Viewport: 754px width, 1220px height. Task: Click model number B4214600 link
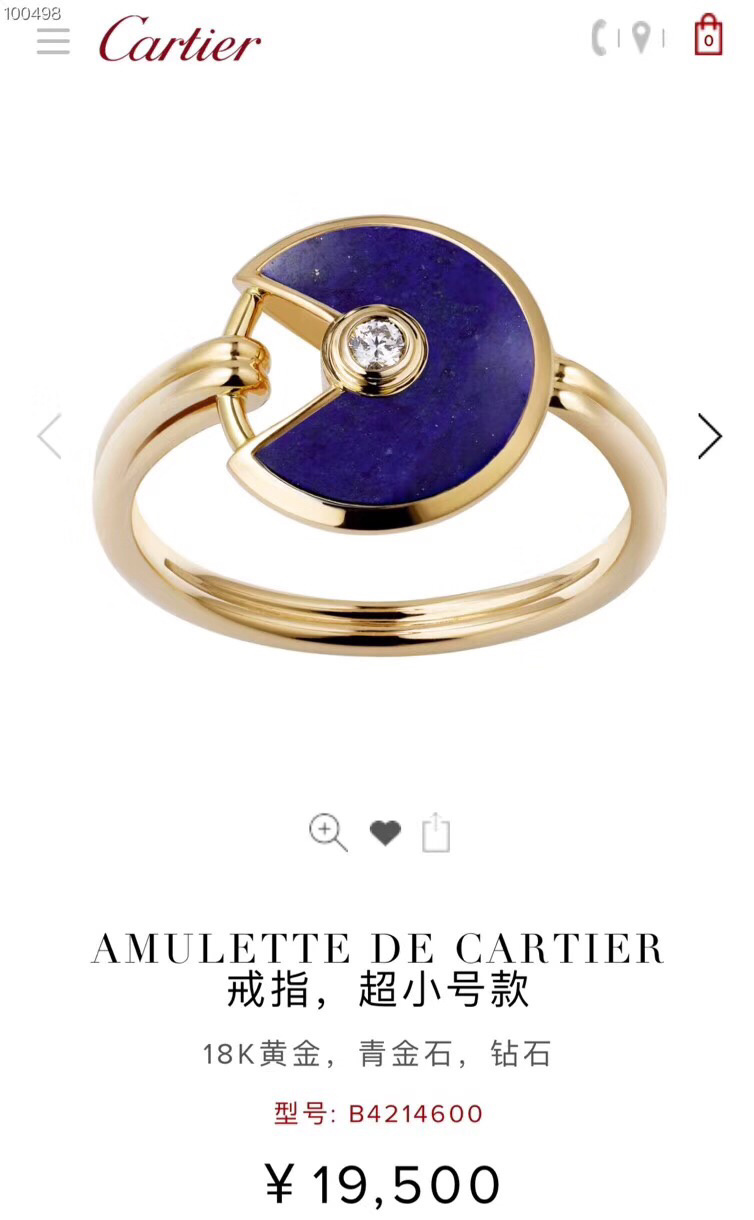tap(377, 1113)
